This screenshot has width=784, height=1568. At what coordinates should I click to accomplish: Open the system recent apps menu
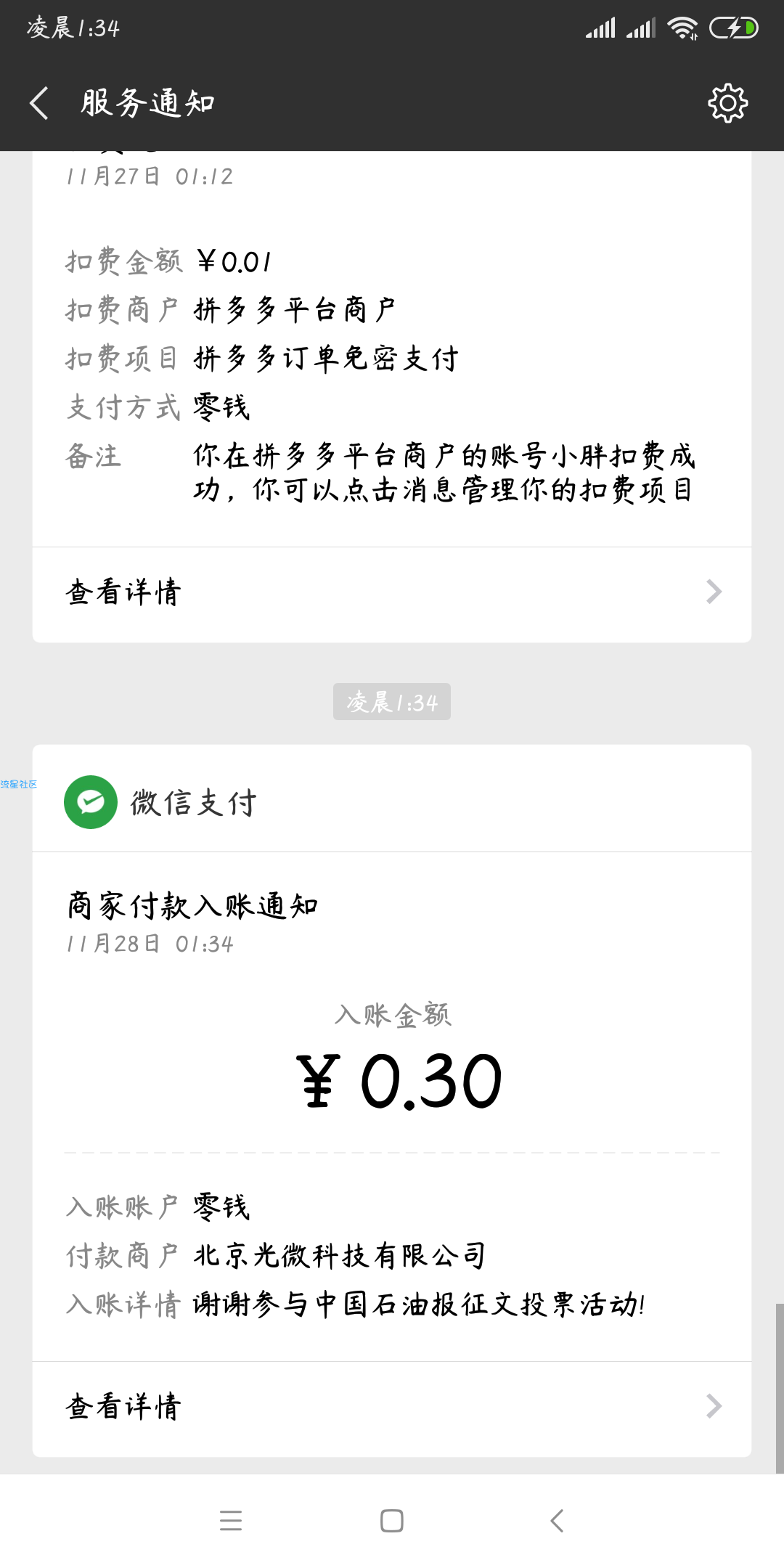(x=231, y=1521)
